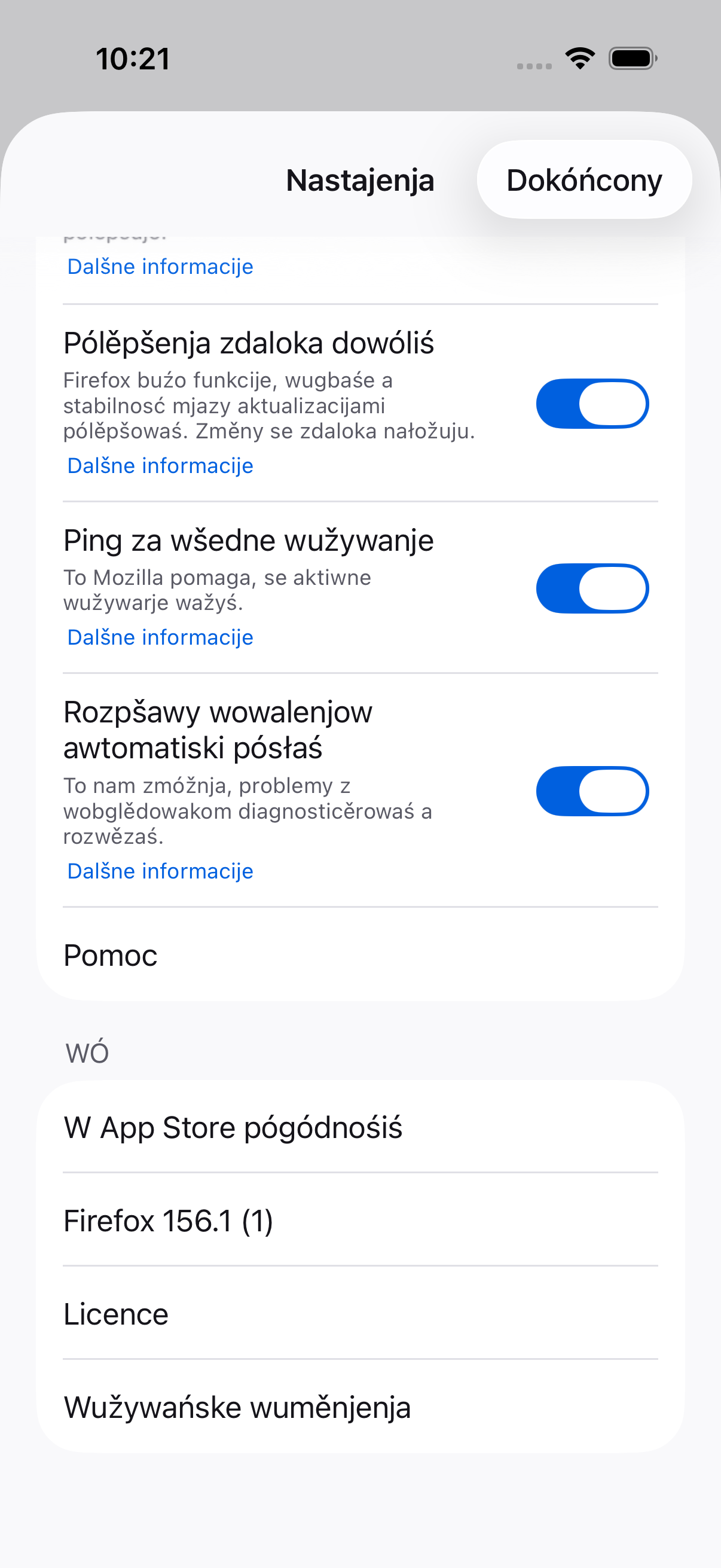Viewport: 721px width, 1568px height.
Task: Open Dalšne informacije under Pólěpšenja zdaloka dowóliś
Action: tap(160, 466)
